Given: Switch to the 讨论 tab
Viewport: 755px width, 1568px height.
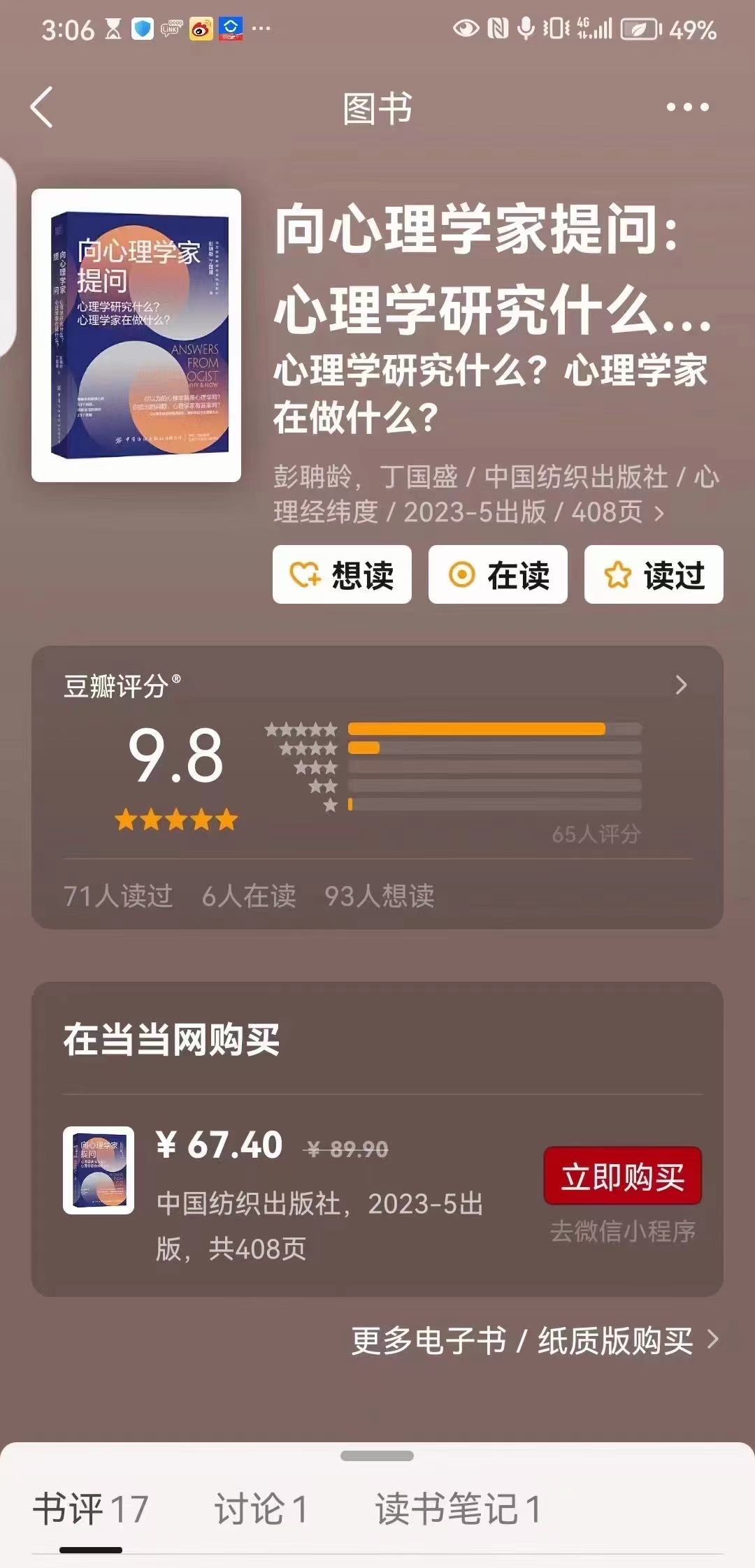Looking at the screenshot, I should 261,1509.
